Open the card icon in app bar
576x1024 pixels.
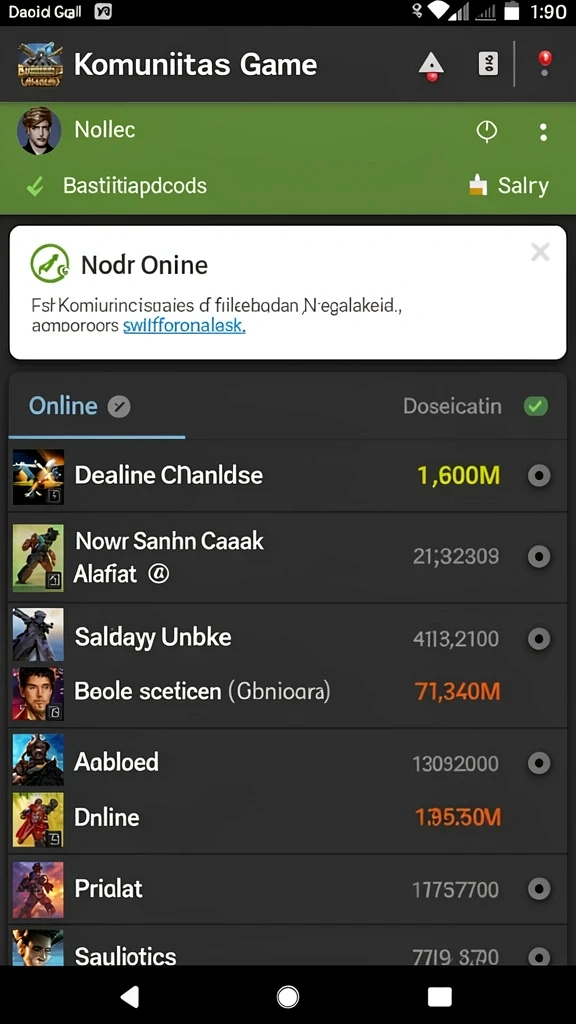[x=488, y=64]
